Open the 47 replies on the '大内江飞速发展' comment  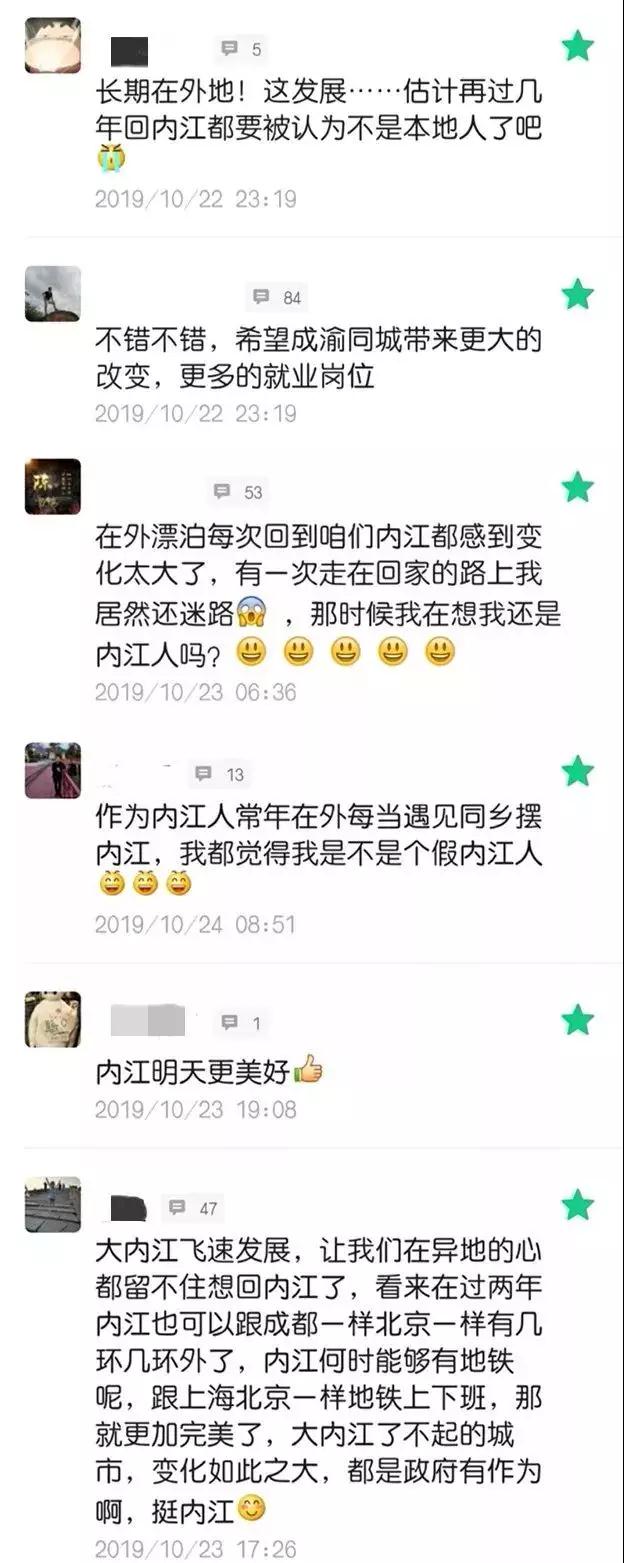coord(194,1208)
